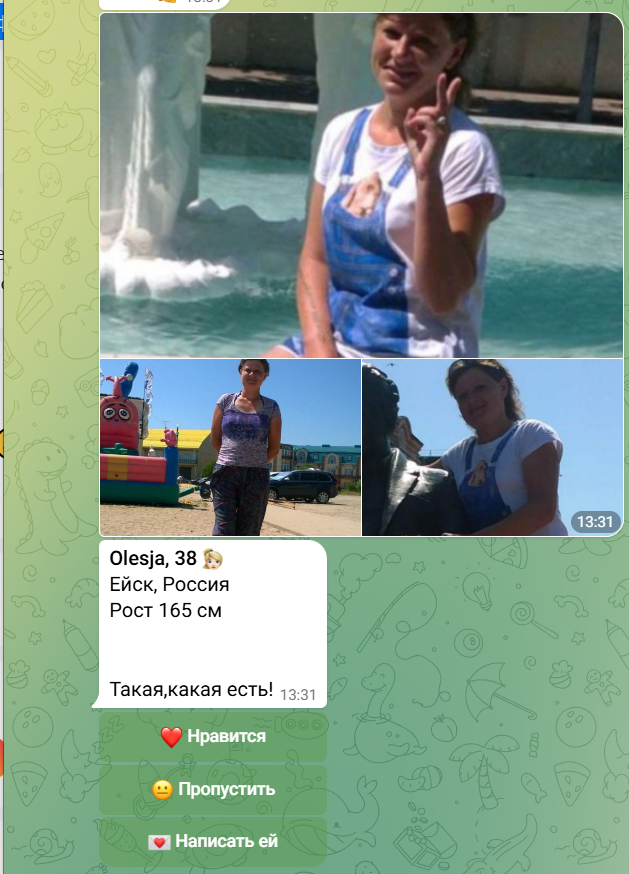Open the photo beside the dark statue
Image resolution: width=629 pixels, height=874 pixels.
tap(492, 448)
